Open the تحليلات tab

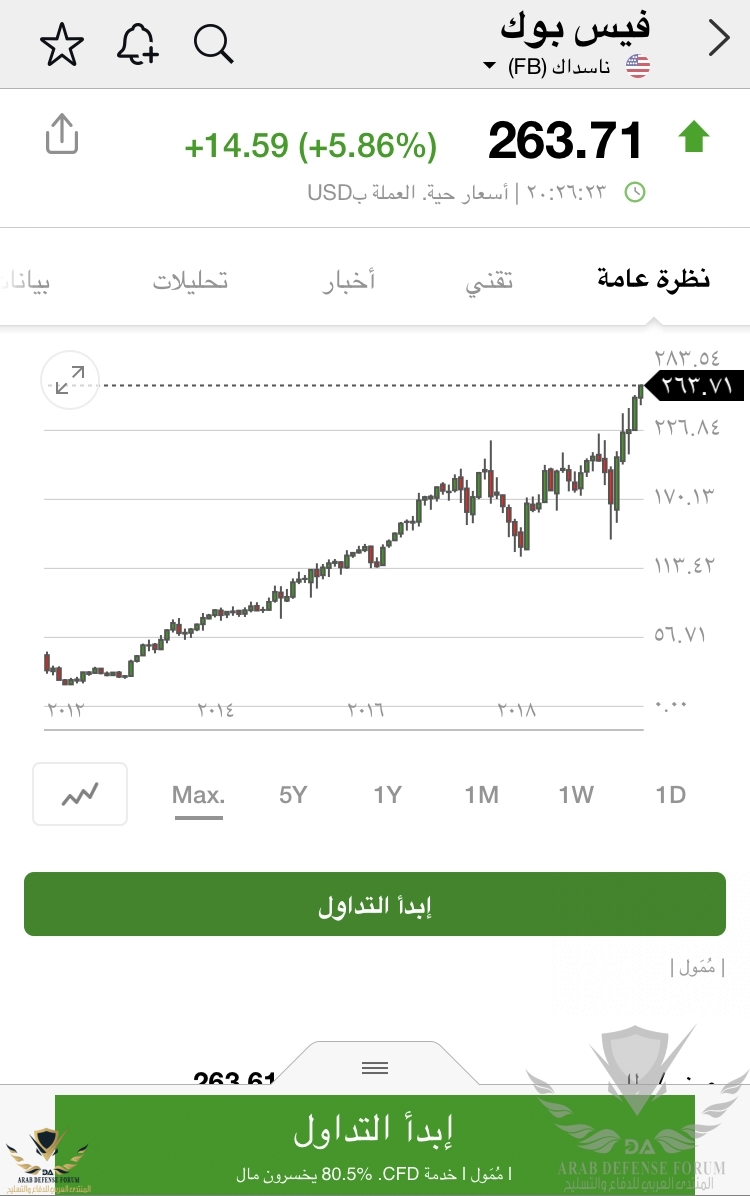(x=190, y=280)
